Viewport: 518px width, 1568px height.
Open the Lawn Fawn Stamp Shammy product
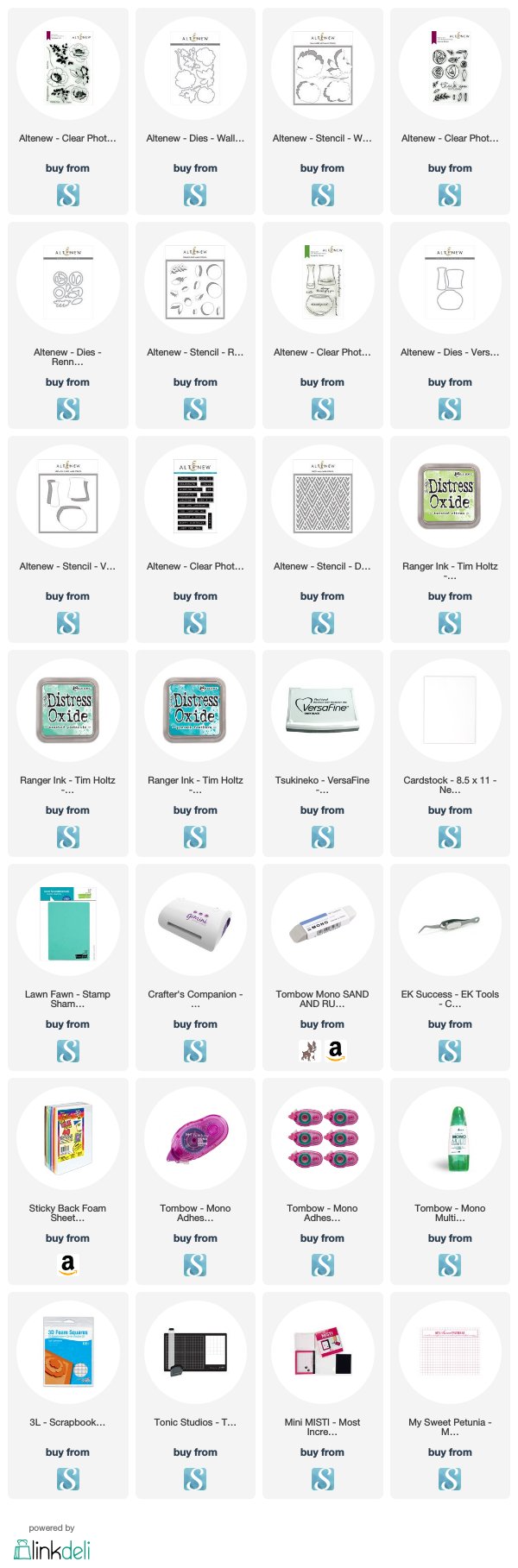pos(67,925)
